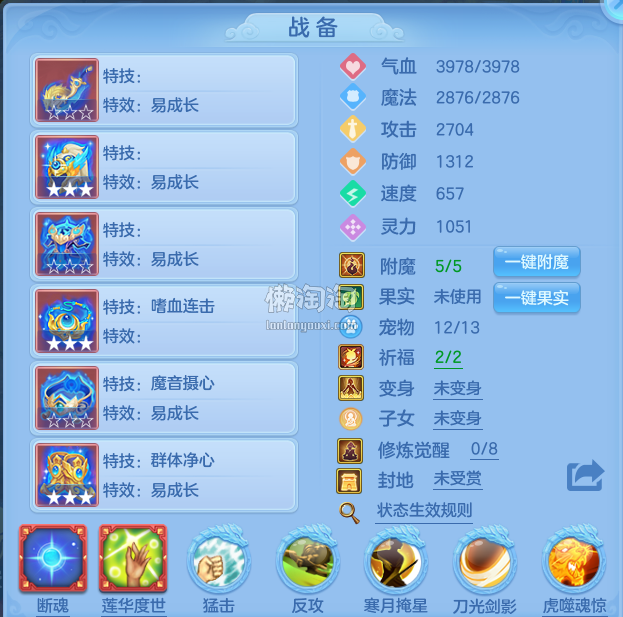The image size is (623, 617).
Task: View the 寒月掩星 skill
Action: [x=397, y=562]
